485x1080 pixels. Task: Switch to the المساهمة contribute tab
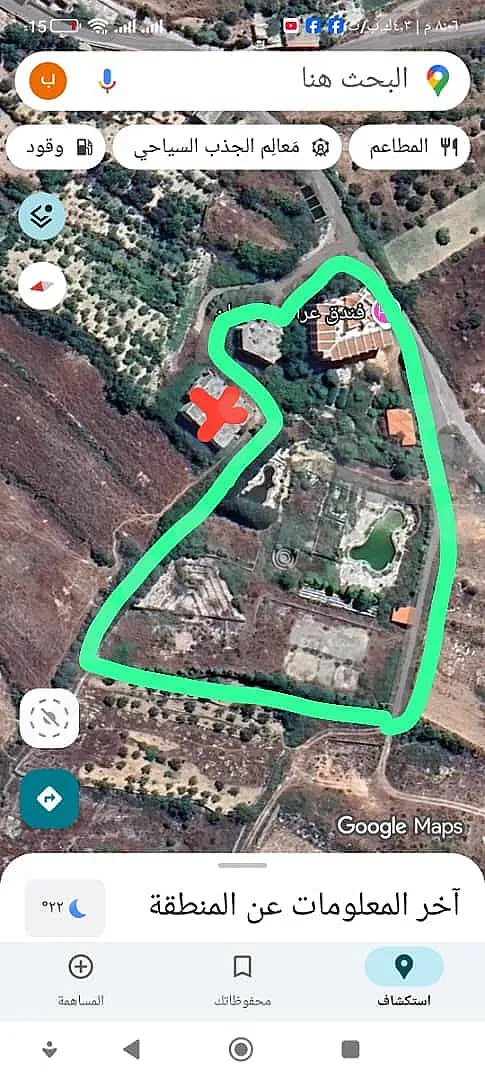click(x=81, y=977)
